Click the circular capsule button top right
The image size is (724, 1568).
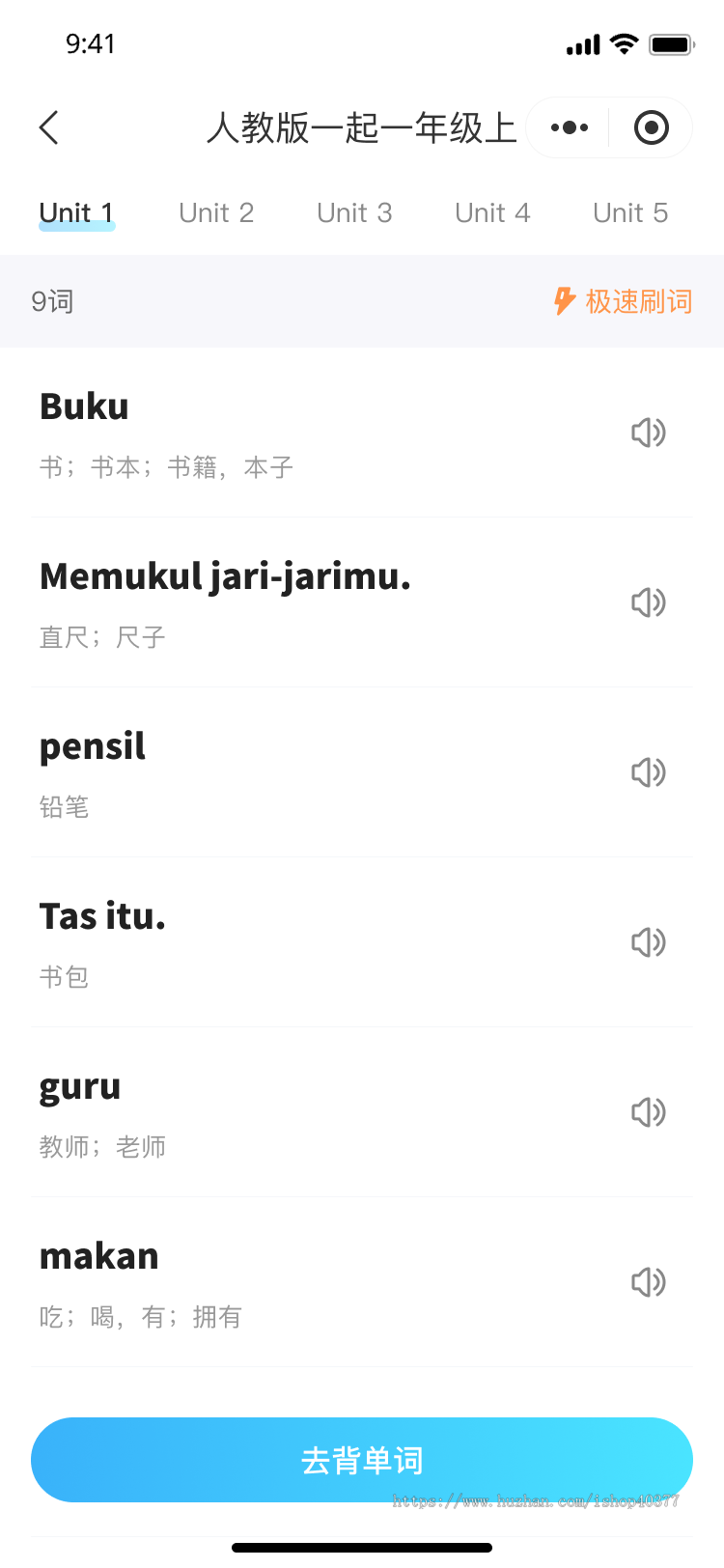(x=651, y=126)
